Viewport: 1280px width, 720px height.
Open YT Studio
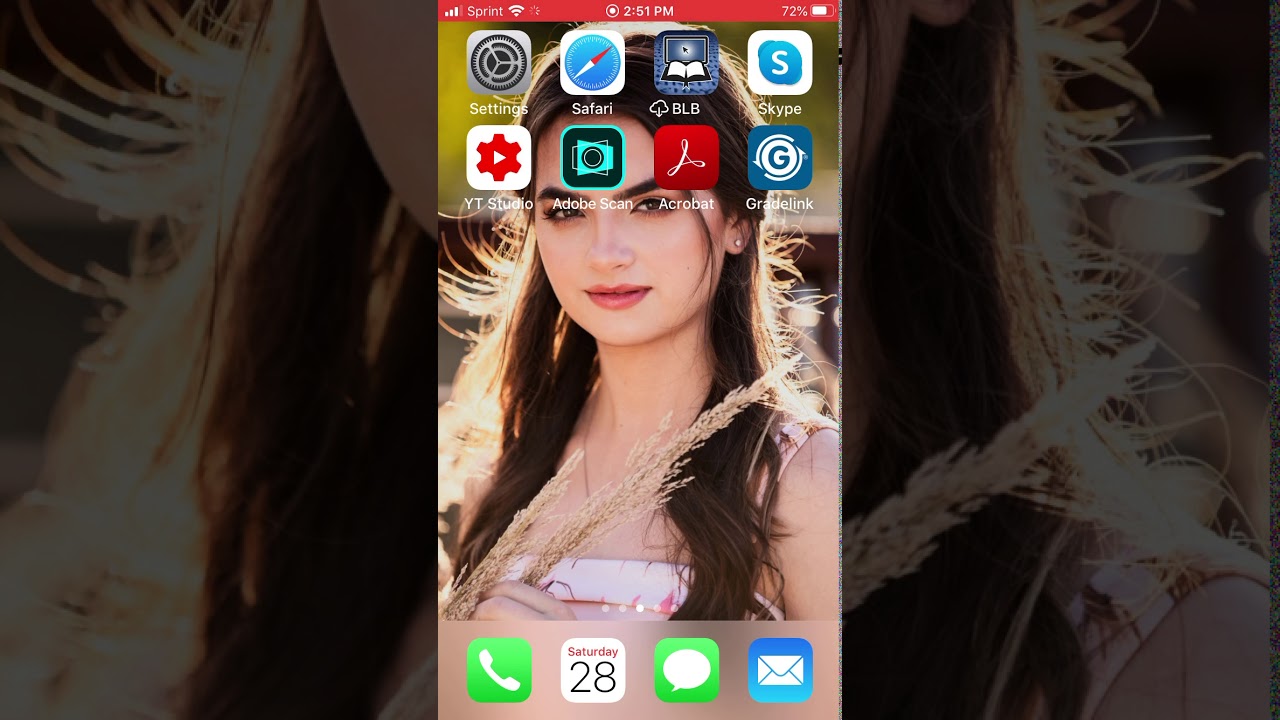coord(499,158)
